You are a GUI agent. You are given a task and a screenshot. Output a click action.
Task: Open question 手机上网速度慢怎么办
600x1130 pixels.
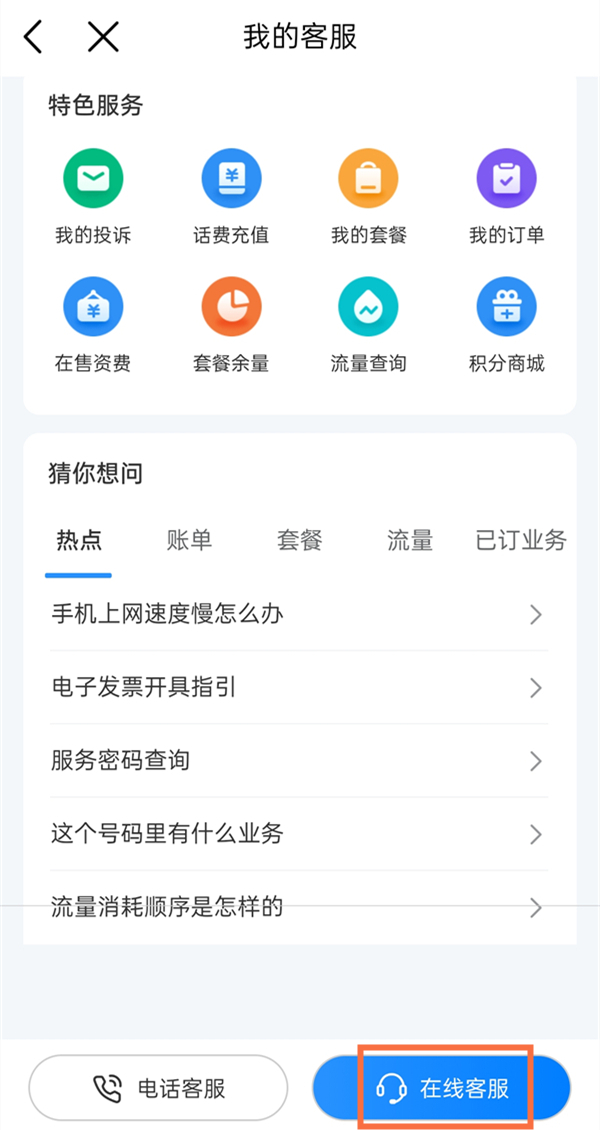tap(299, 614)
